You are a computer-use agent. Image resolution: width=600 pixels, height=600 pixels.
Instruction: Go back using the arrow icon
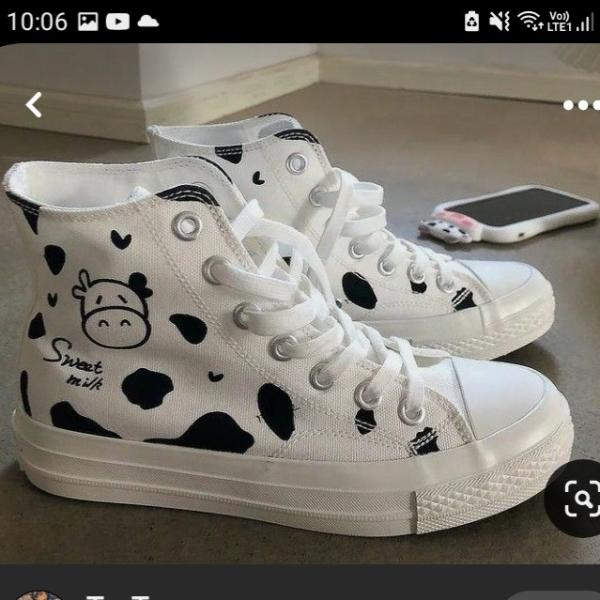pos(34,104)
